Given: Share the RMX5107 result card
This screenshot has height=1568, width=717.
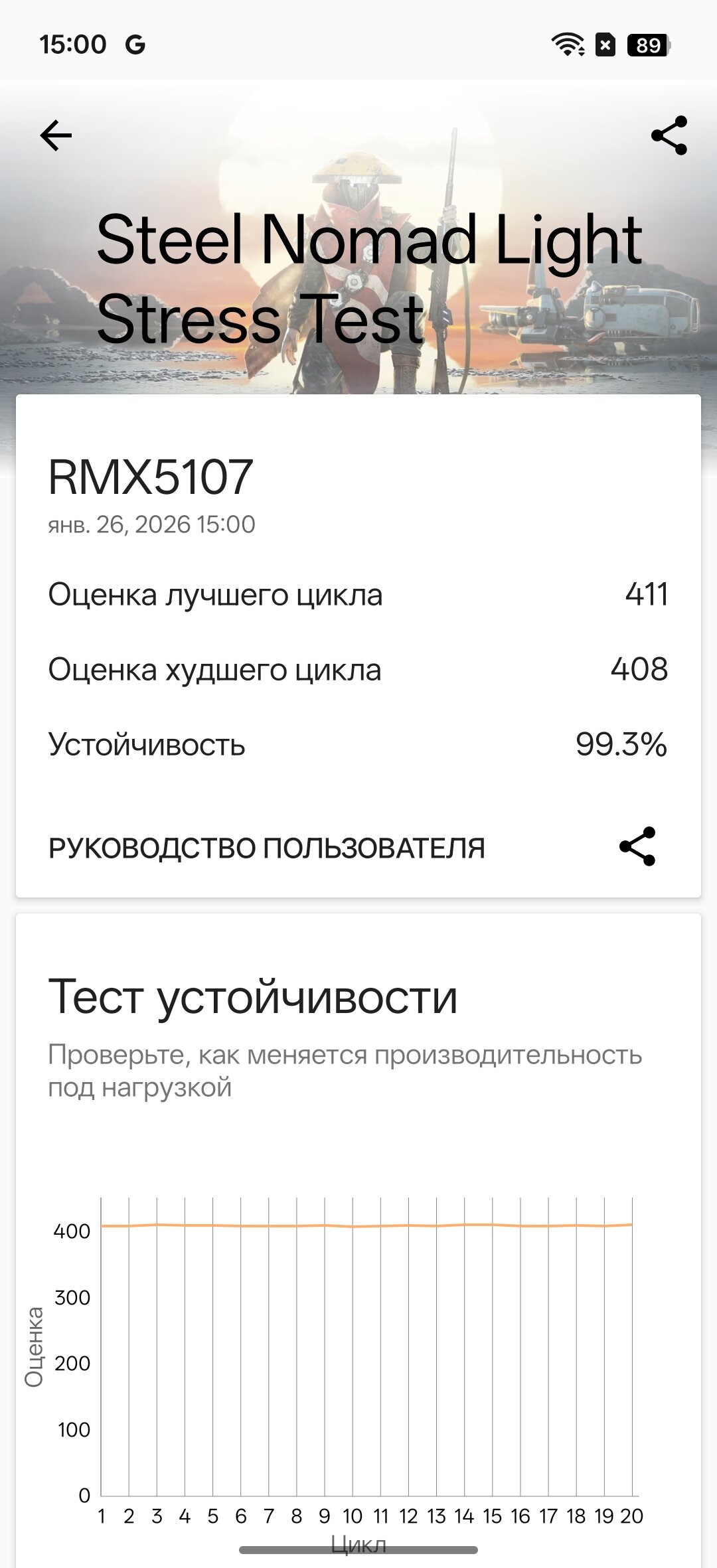Looking at the screenshot, I should 637,846.
